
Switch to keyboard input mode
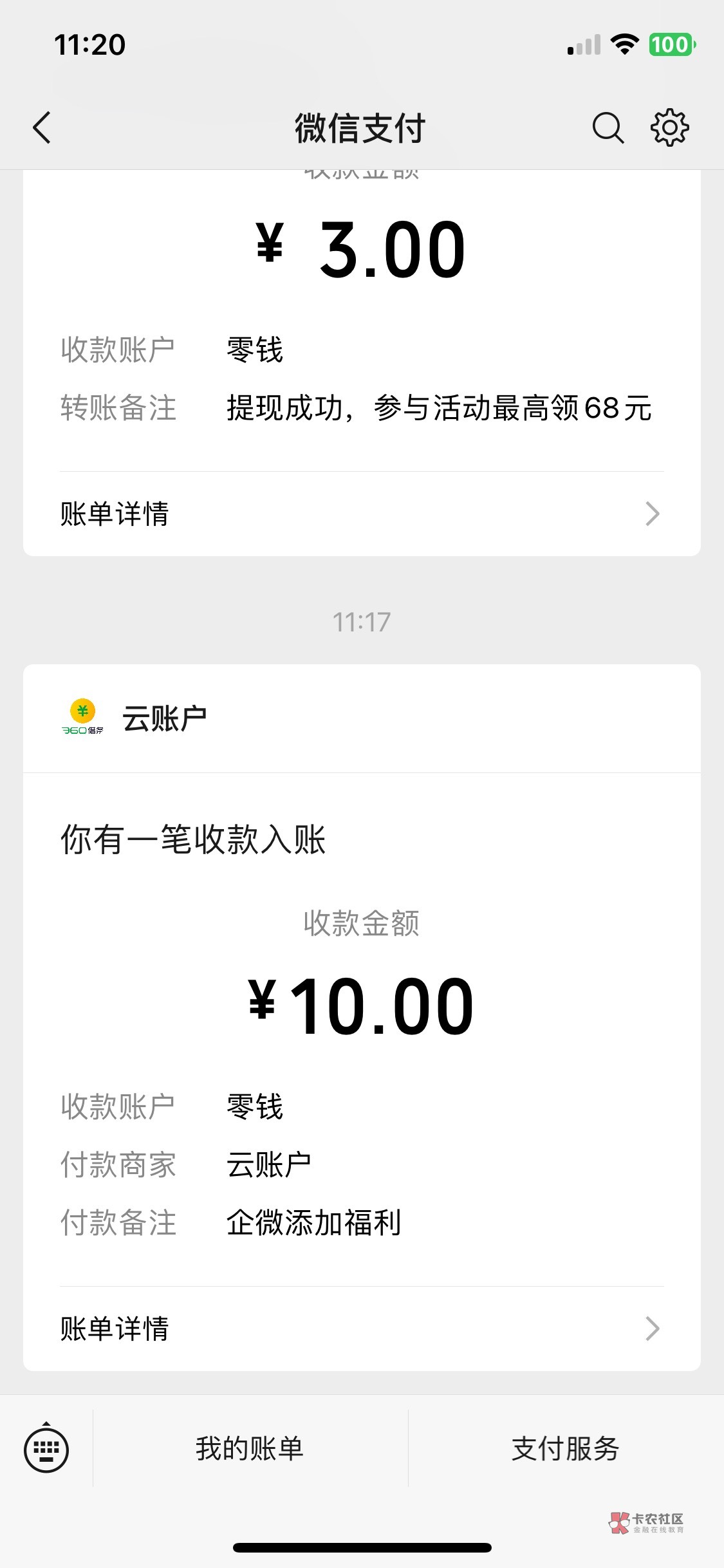[x=46, y=1448]
